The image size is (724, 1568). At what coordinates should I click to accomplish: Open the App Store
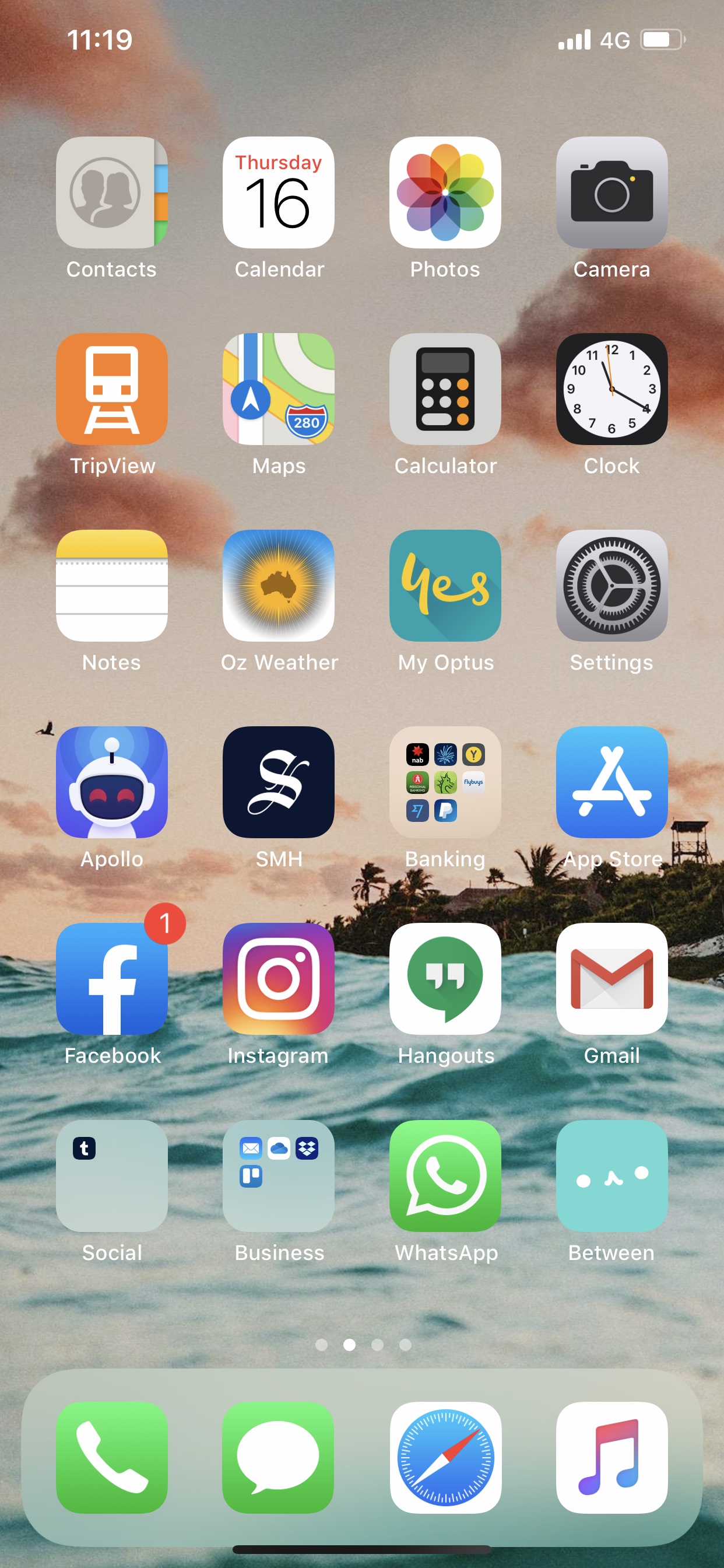pyautogui.click(x=611, y=782)
